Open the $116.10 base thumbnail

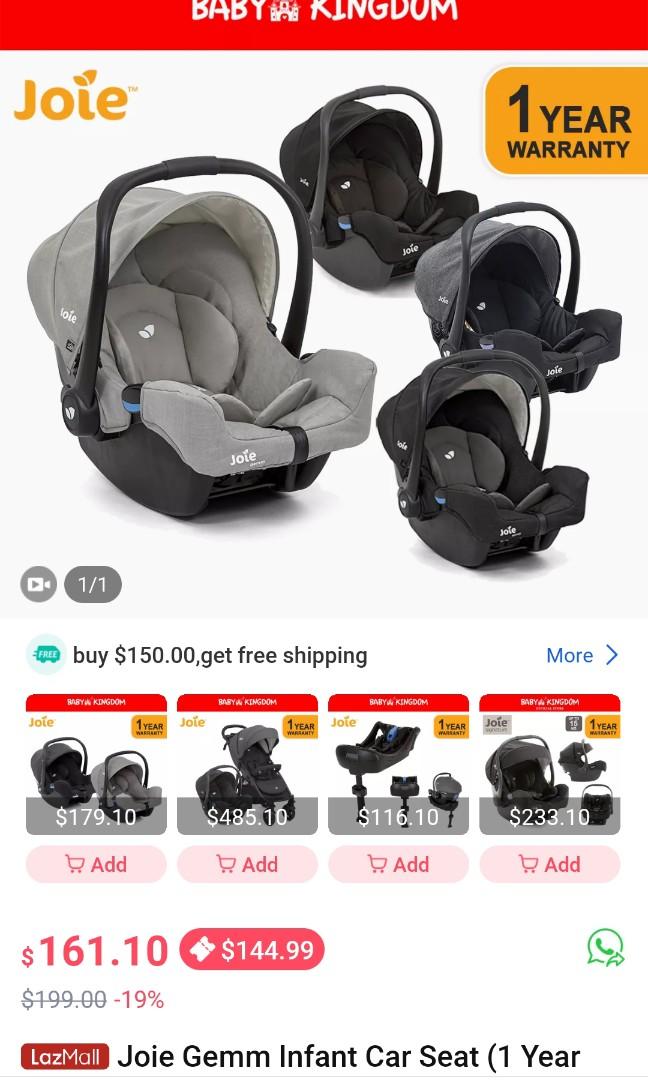pyautogui.click(x=398, y=764)
